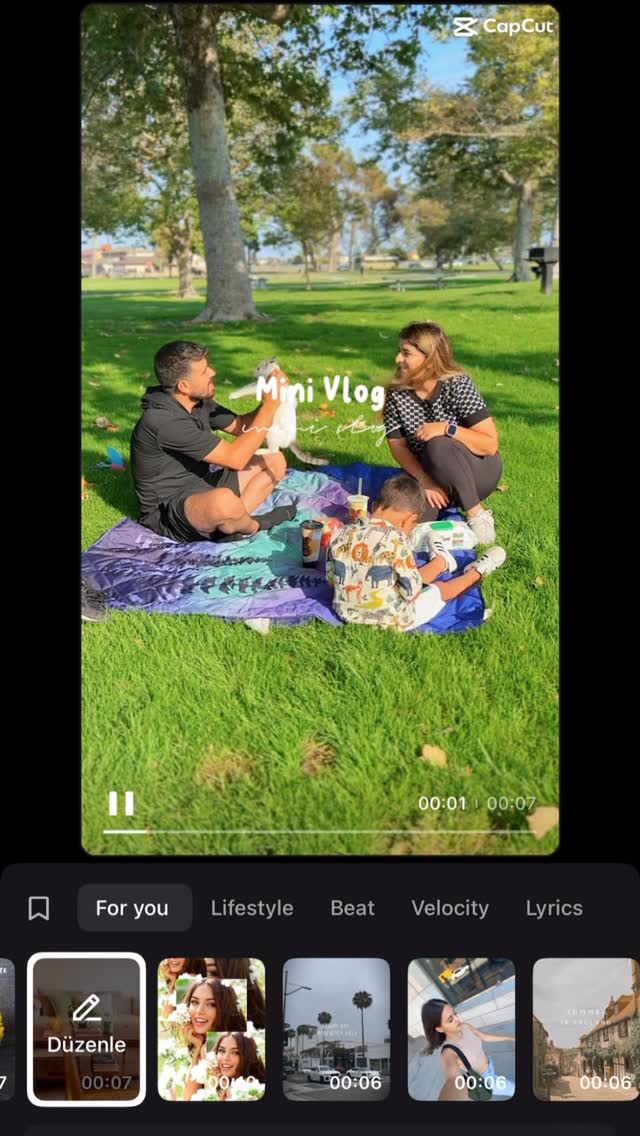Switch to the Velocity tab
This screenshot has height=1136, width=640.
click(x=450, y=908)
